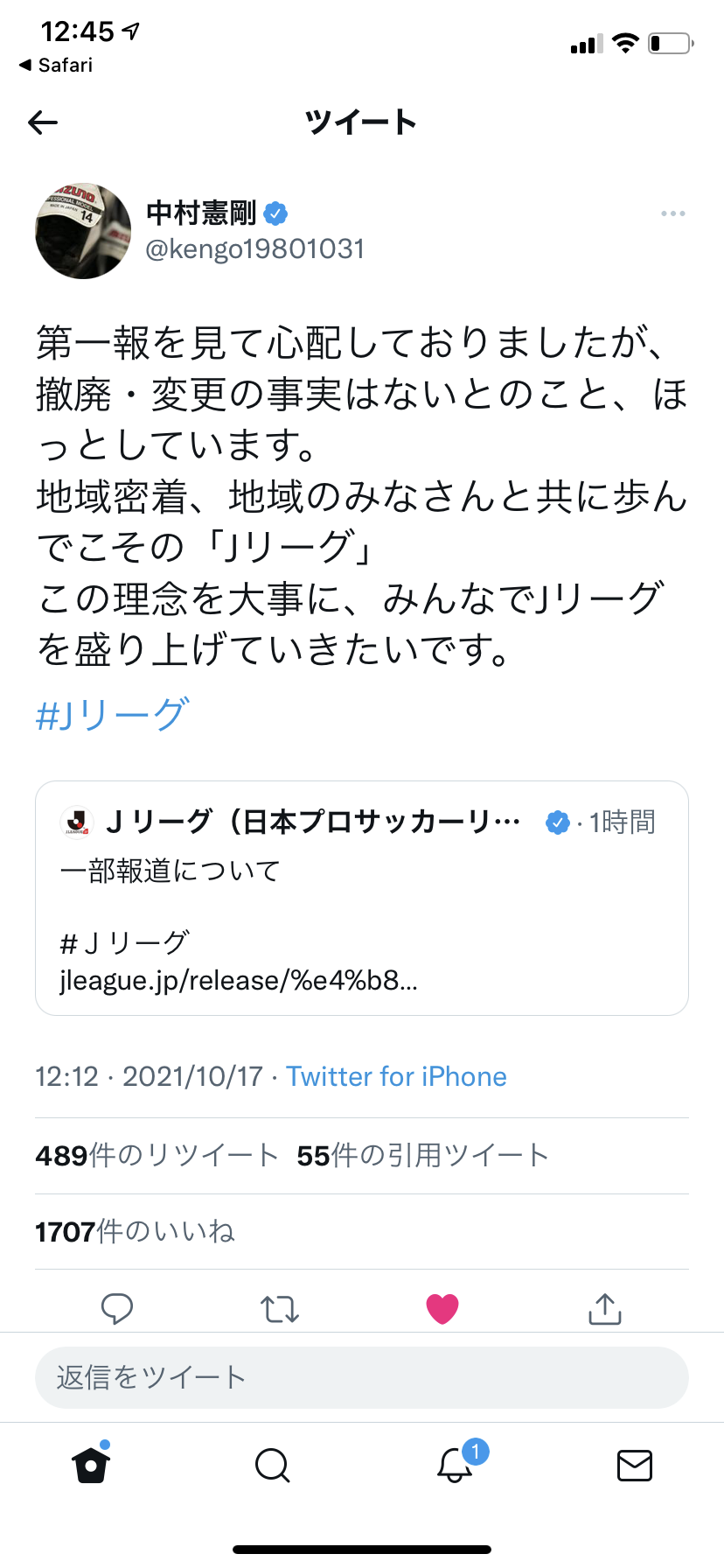
Task: Retweet this tweet
Action: pos(280,1309)
